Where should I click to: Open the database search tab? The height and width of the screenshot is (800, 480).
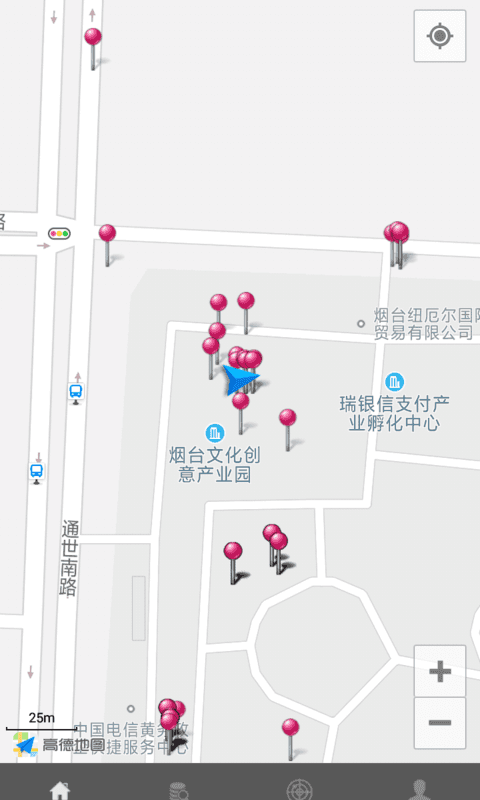point(179,790)
